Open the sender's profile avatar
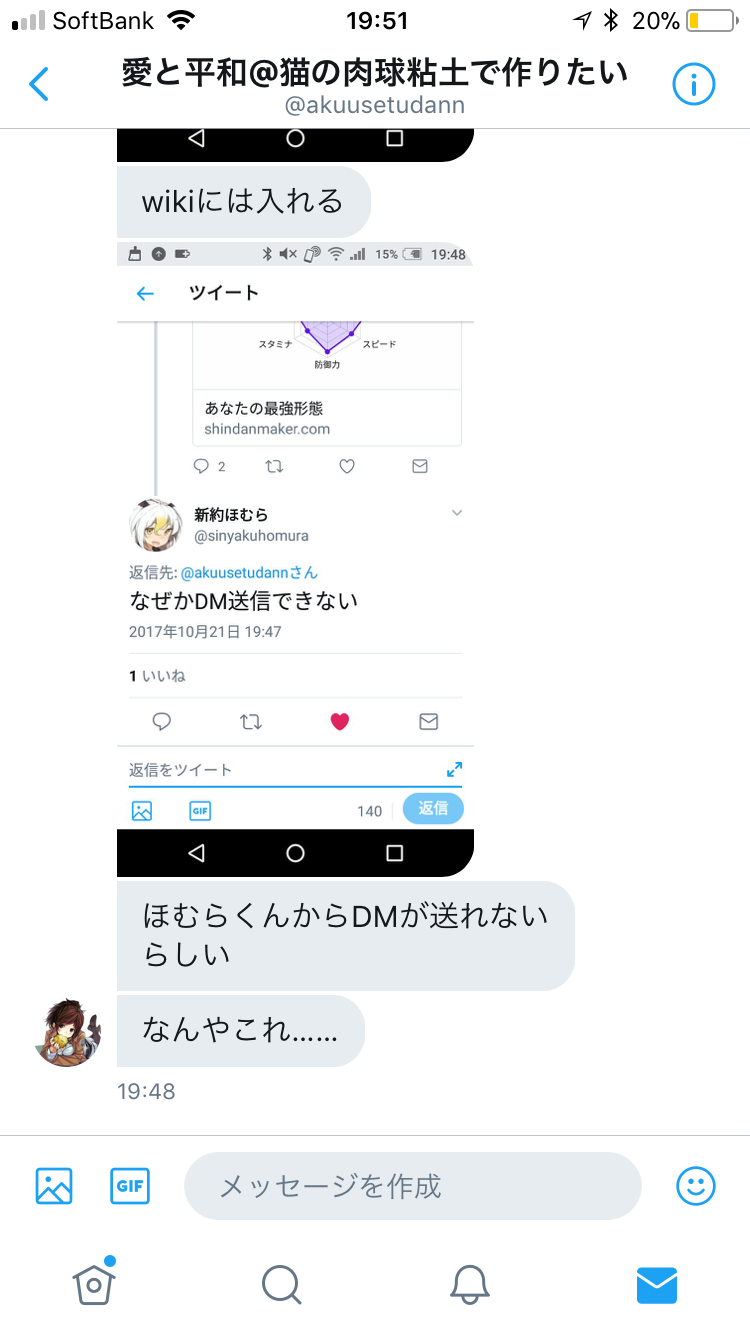The height and width of the screenshot is (1334, 750). pos(67,1032)
